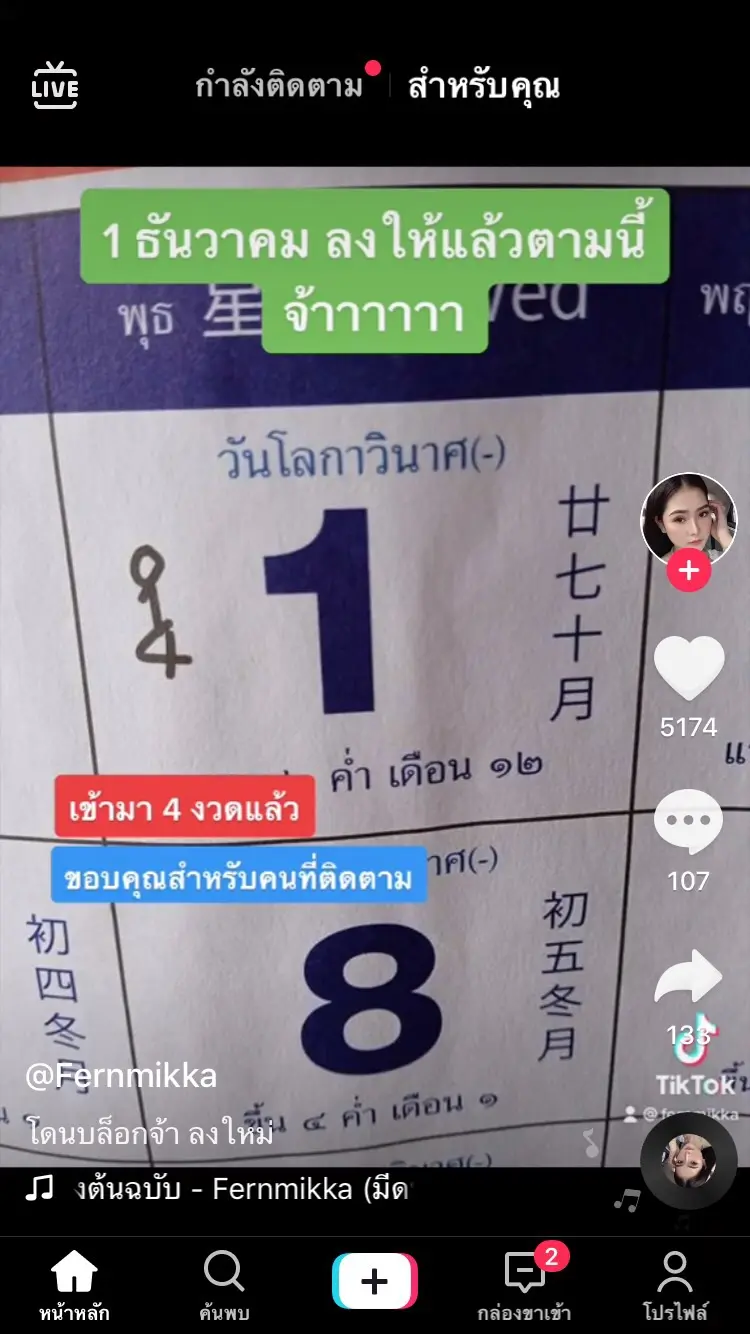
Task: Open the original sound by Fernmikka
Action: pos(240,1189)
